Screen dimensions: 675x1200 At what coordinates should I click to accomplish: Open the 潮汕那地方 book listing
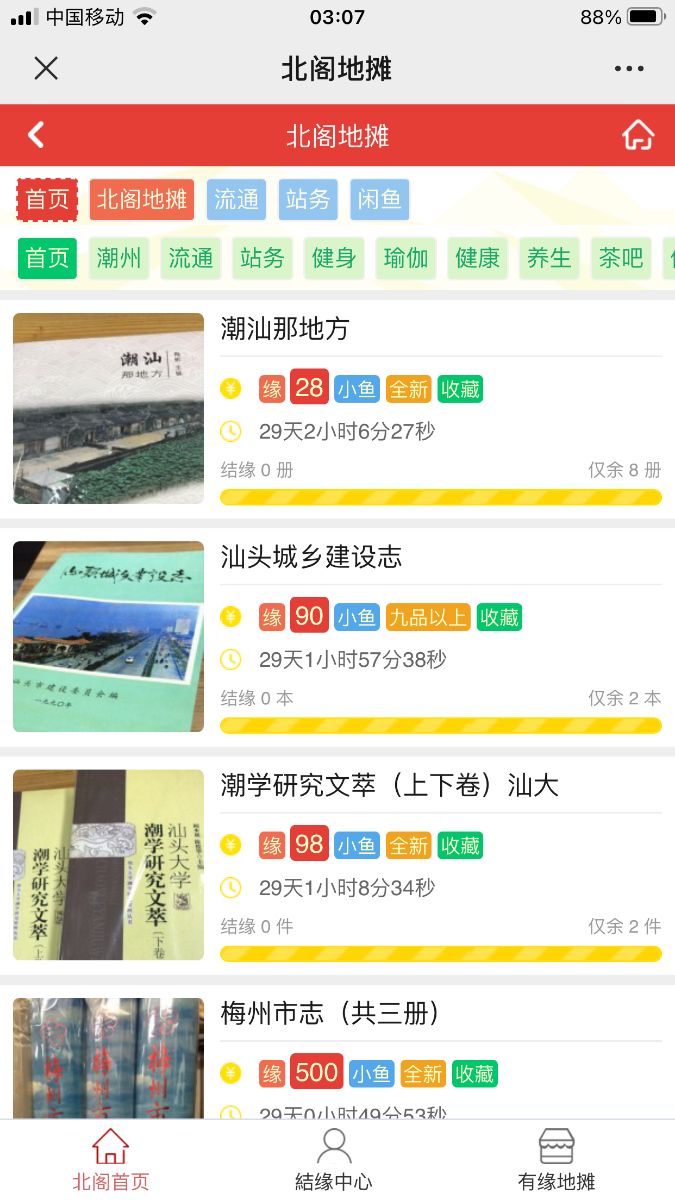pyautogui.click(x=285, y=328)
